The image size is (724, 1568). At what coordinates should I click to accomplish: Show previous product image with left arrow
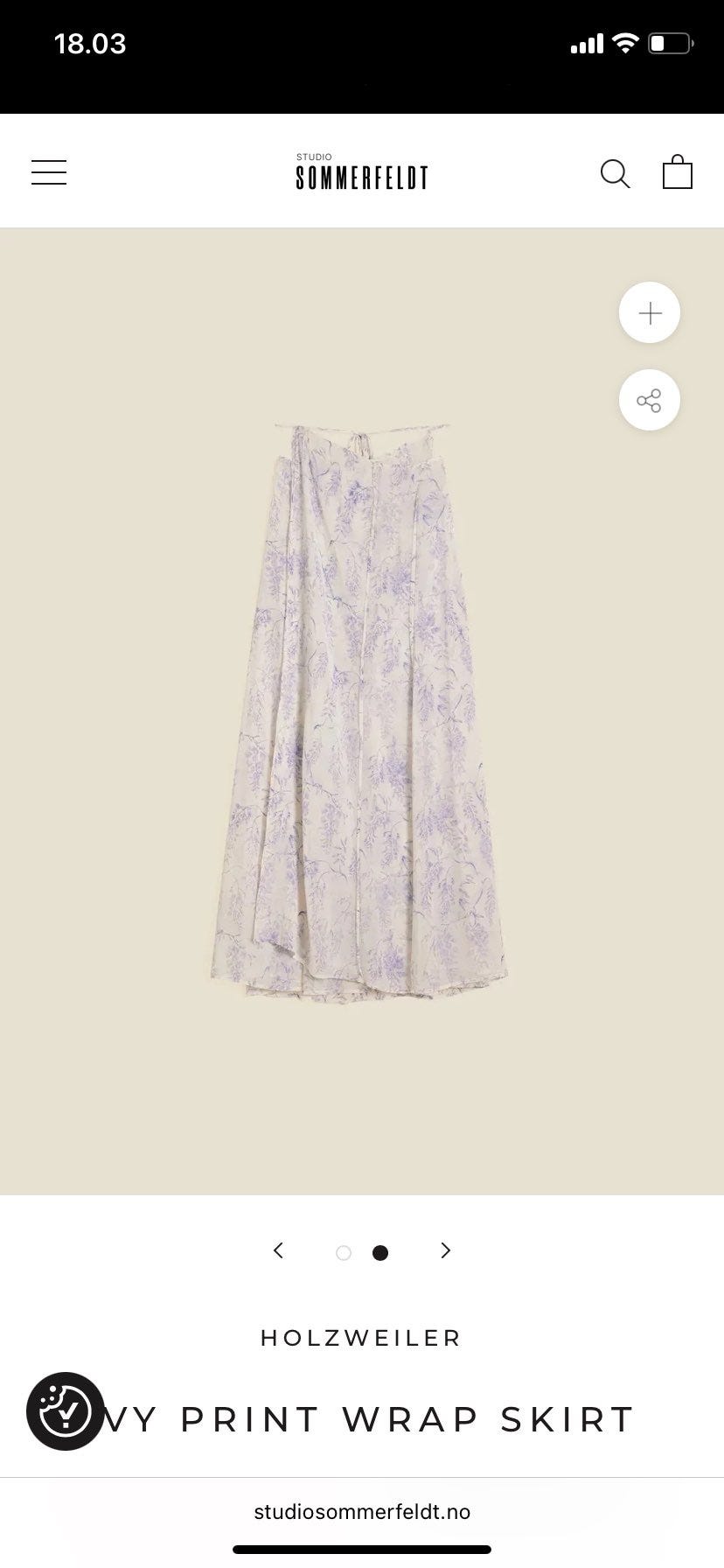coord(279,1250)
